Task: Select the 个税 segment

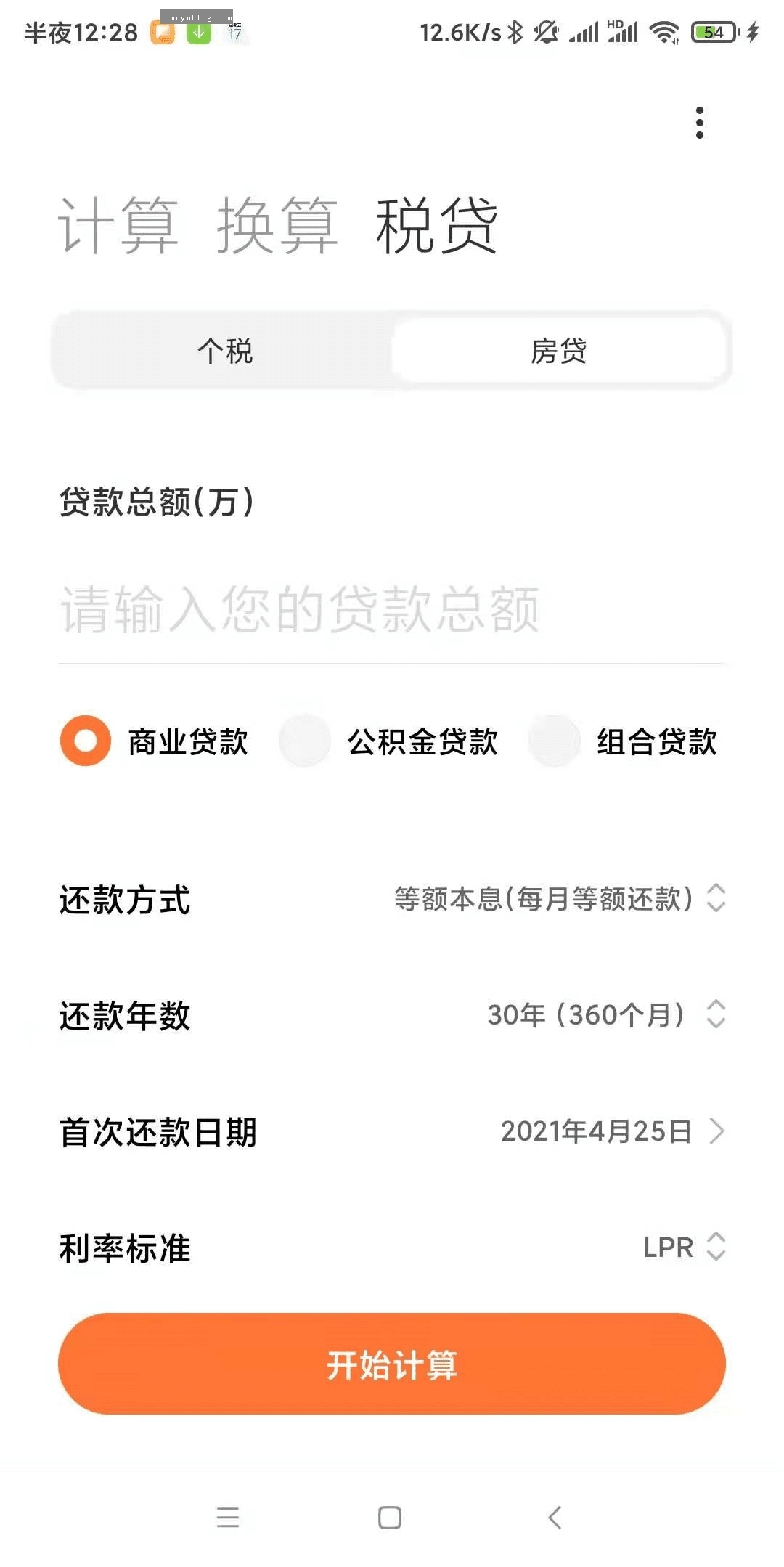Action: tap(225, 351)
